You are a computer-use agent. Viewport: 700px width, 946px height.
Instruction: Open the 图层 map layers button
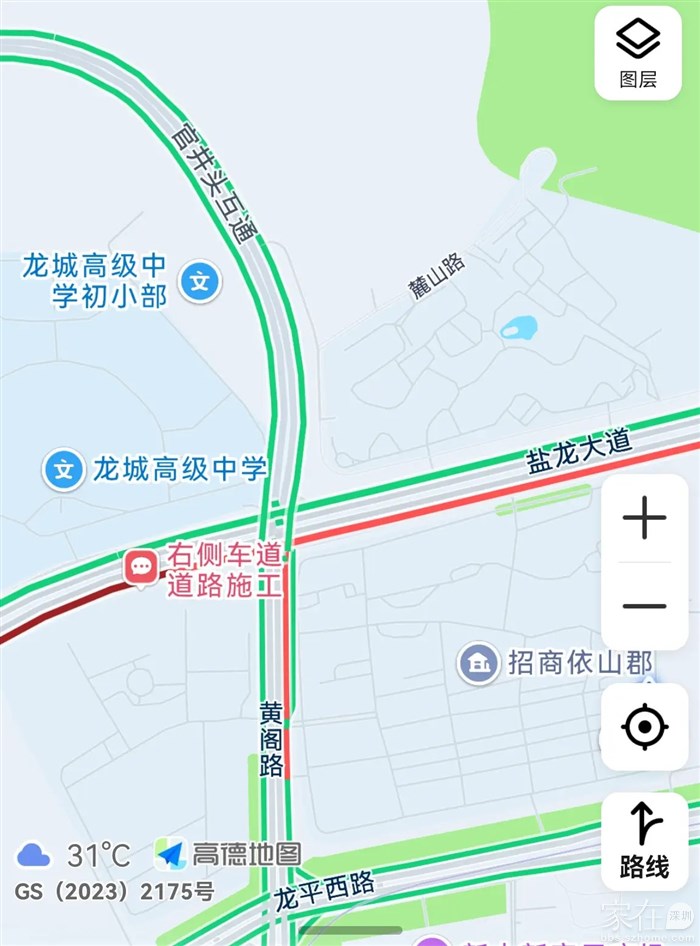click(638, 53)
